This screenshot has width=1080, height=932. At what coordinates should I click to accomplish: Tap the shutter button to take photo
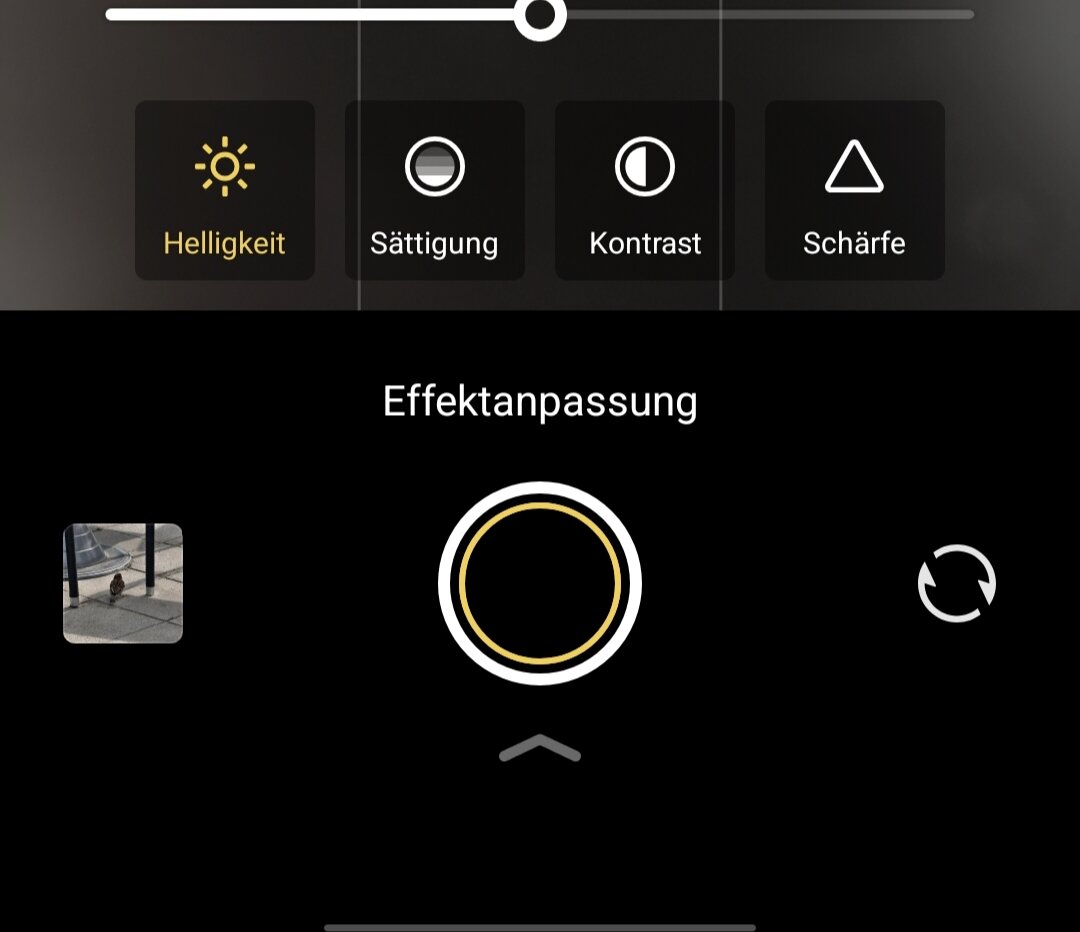pos(540,583)
